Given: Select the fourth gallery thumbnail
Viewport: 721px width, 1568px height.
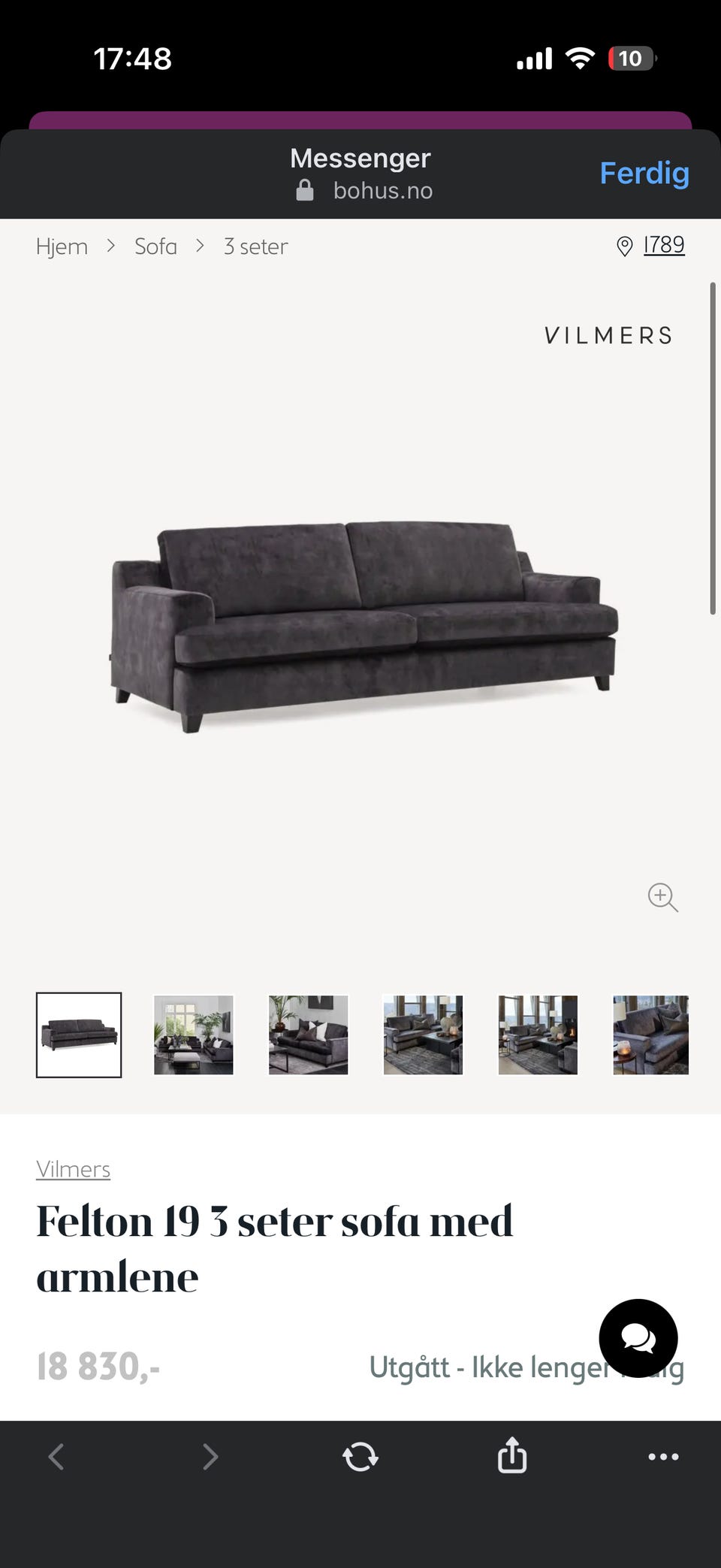Looking at the screenshot, I should [x=423, y=1035].
